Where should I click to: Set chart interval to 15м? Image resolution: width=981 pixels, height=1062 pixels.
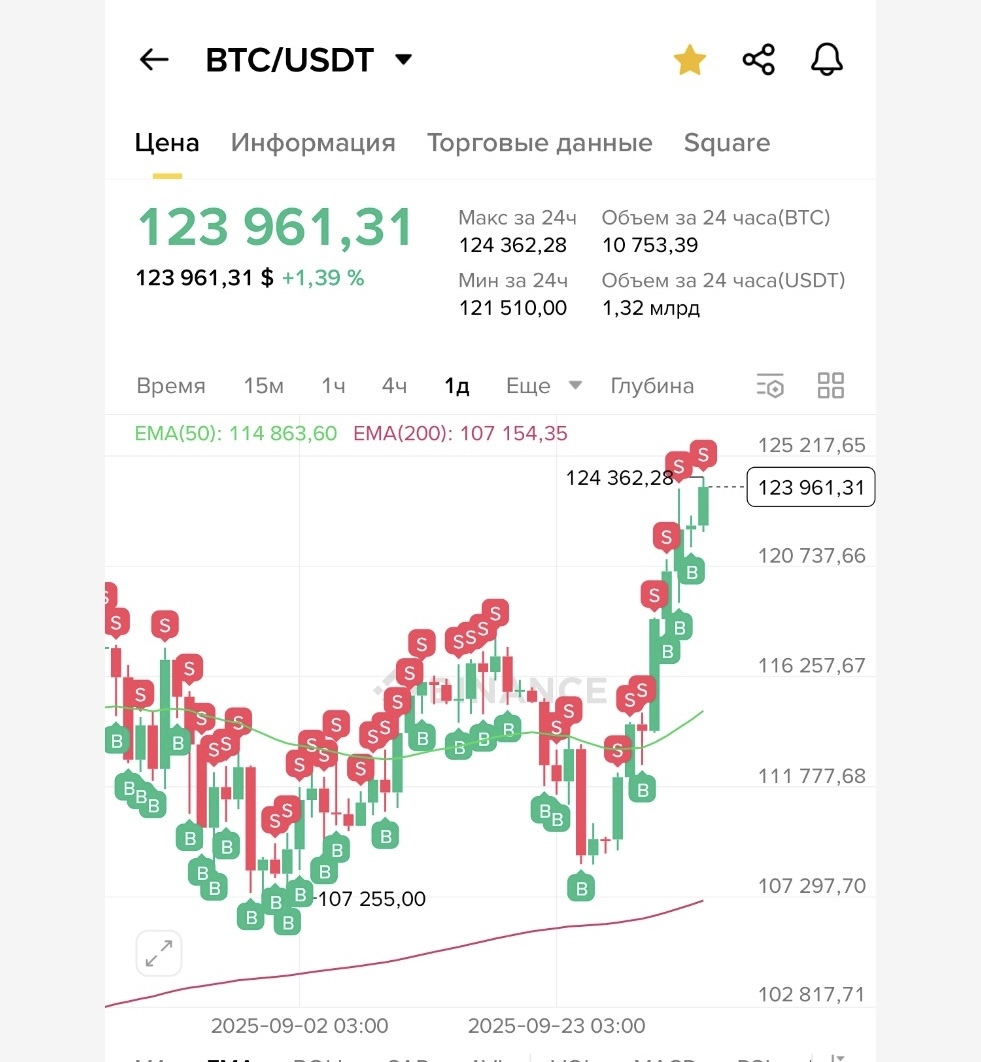point(264,386)
